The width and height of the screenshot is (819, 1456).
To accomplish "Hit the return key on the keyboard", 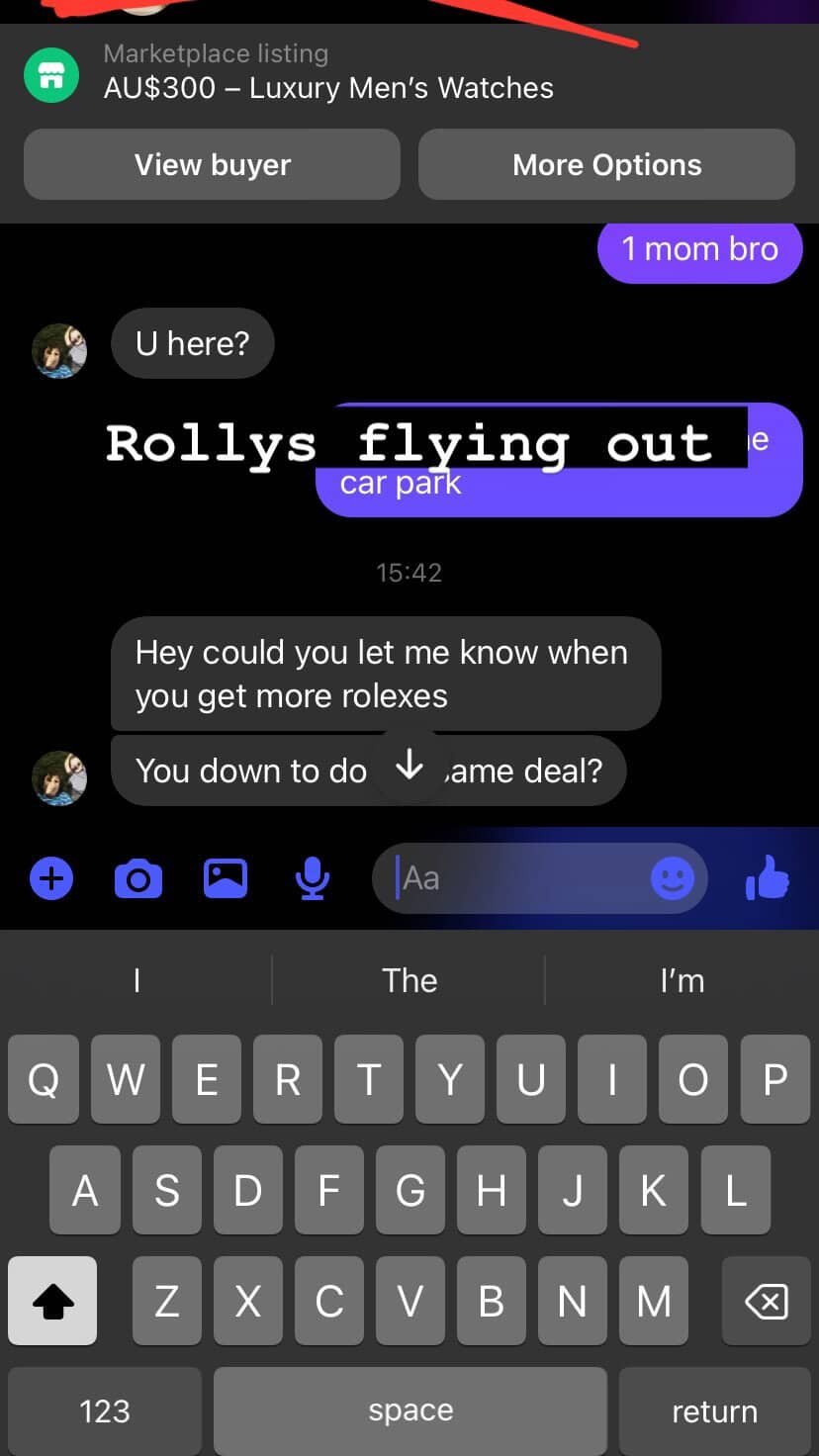I will (x=714, y=1410).
